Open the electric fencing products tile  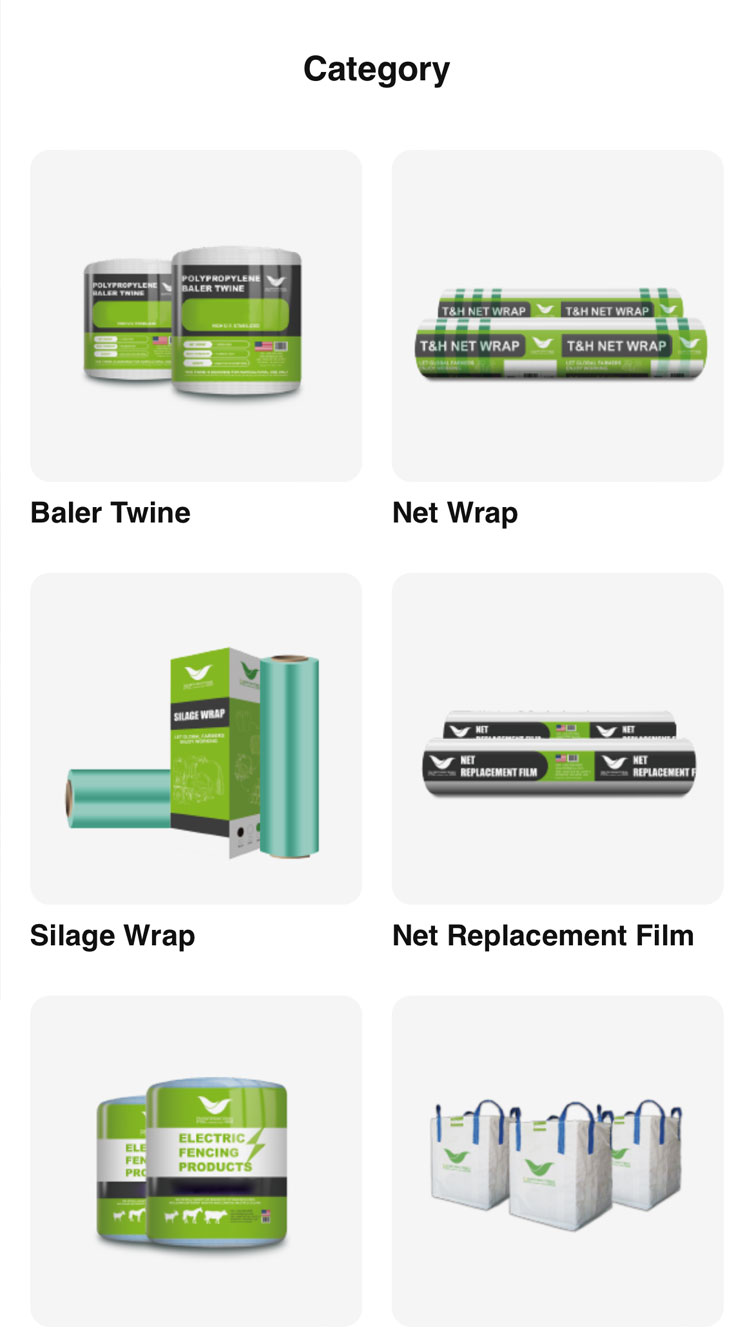[196, 1160]
